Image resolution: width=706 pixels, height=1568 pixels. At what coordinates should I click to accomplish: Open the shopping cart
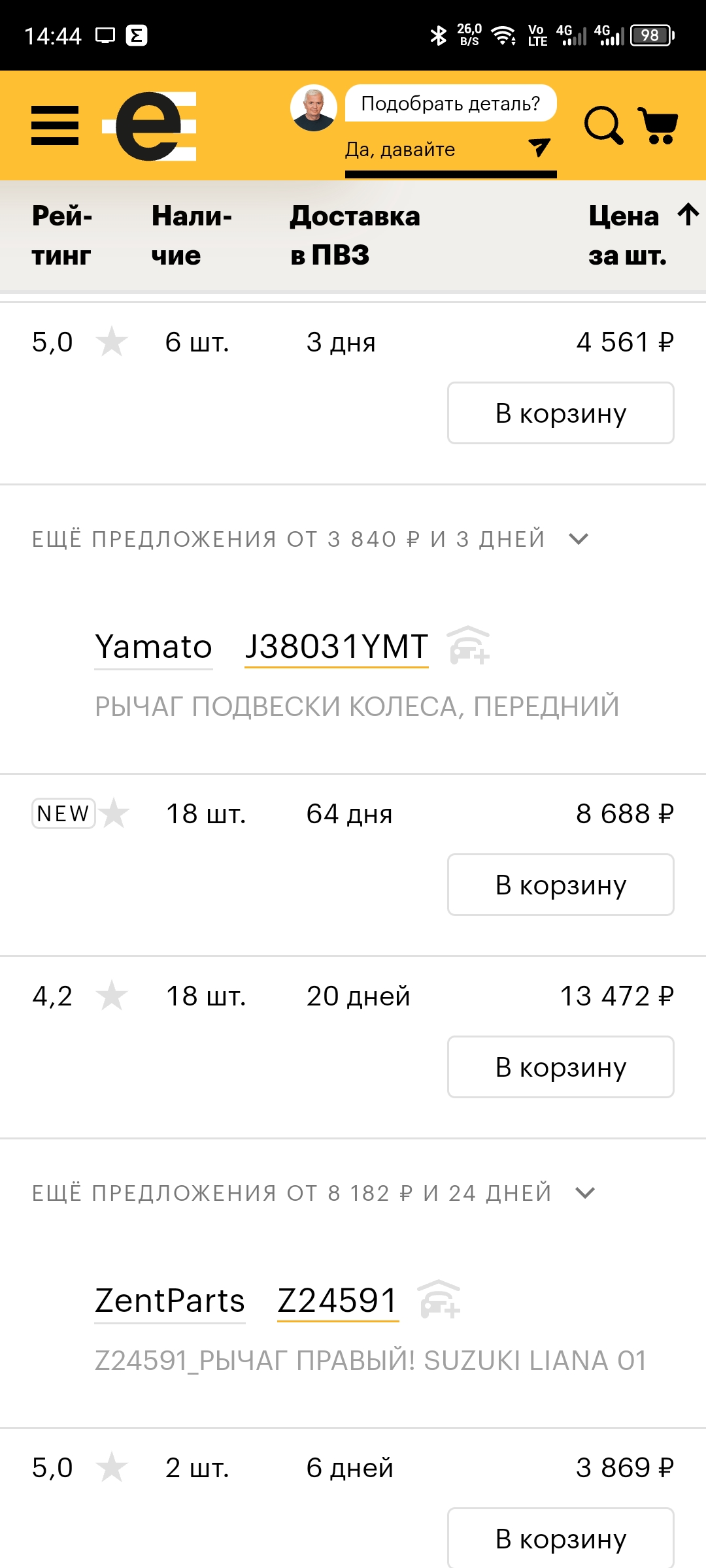[658, 125]
